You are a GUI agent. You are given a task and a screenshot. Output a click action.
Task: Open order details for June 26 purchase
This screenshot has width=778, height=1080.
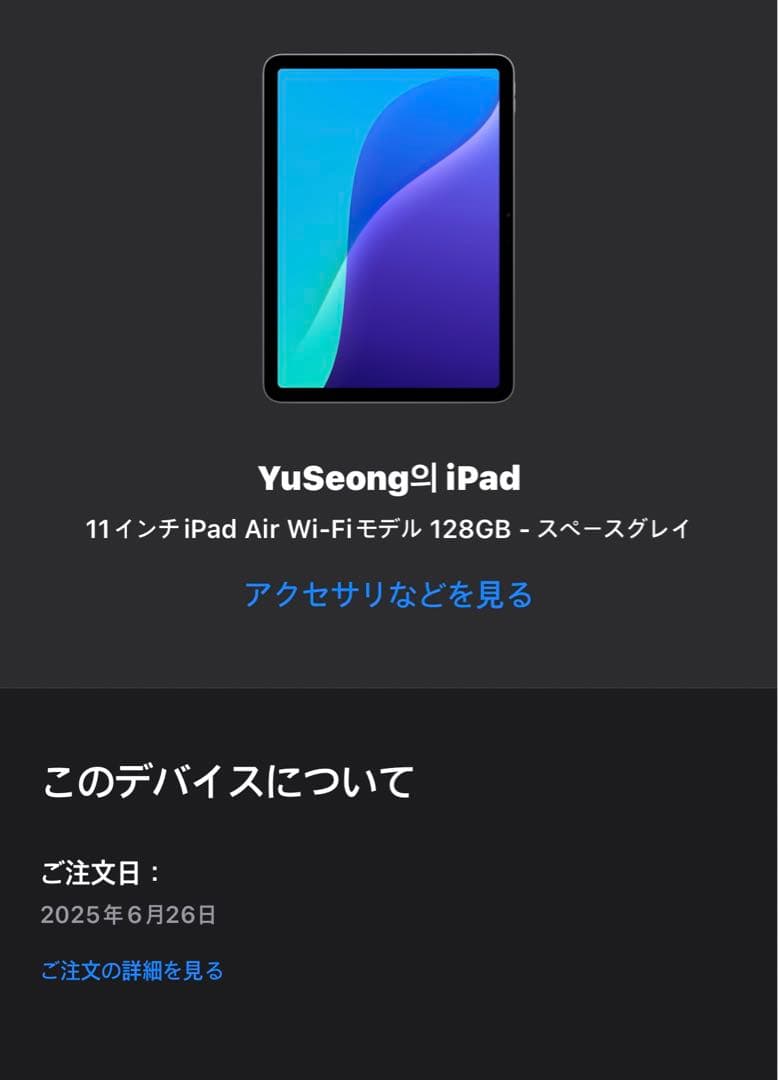point(132,969)
